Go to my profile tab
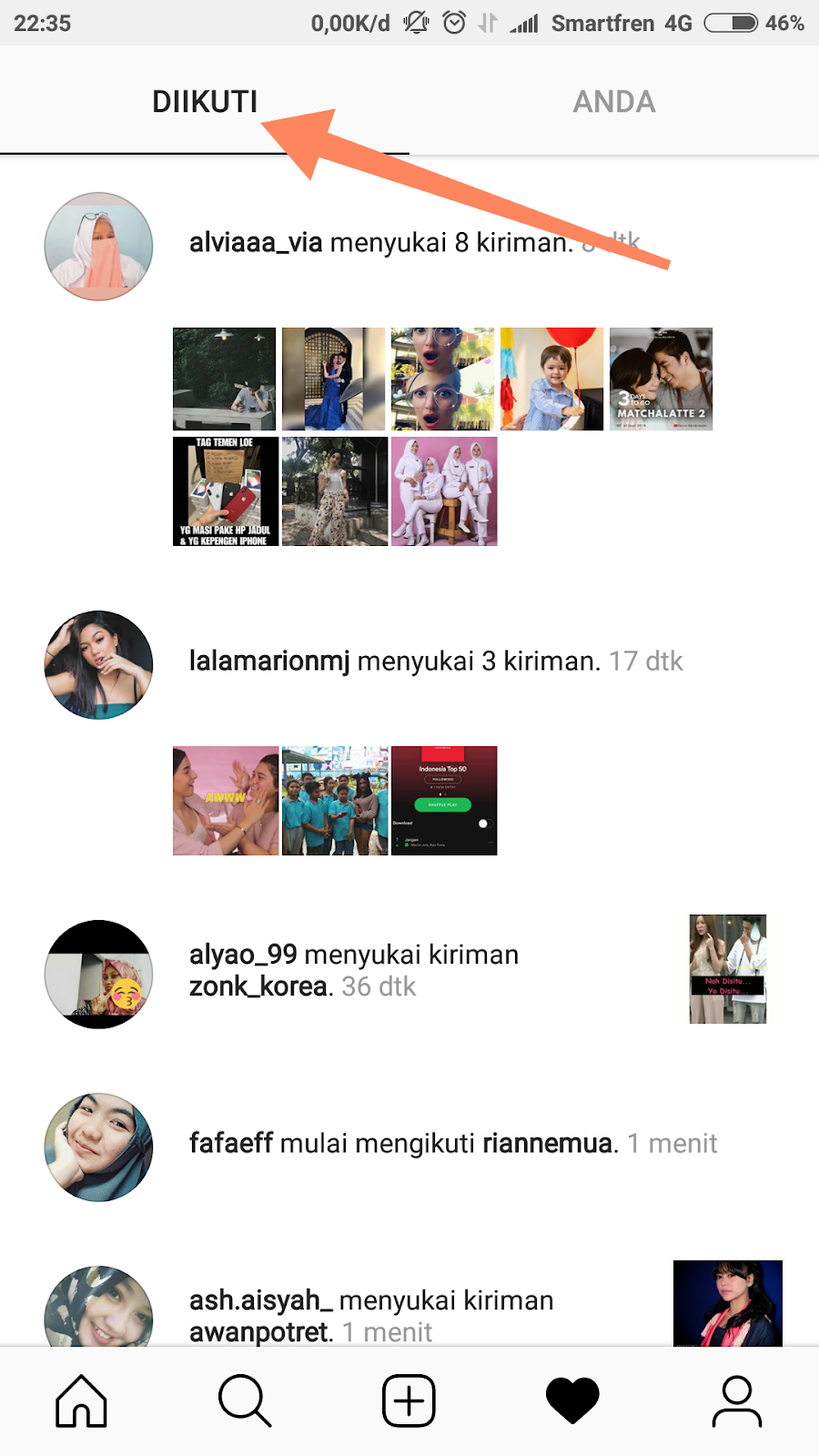 coord(736,1401)
